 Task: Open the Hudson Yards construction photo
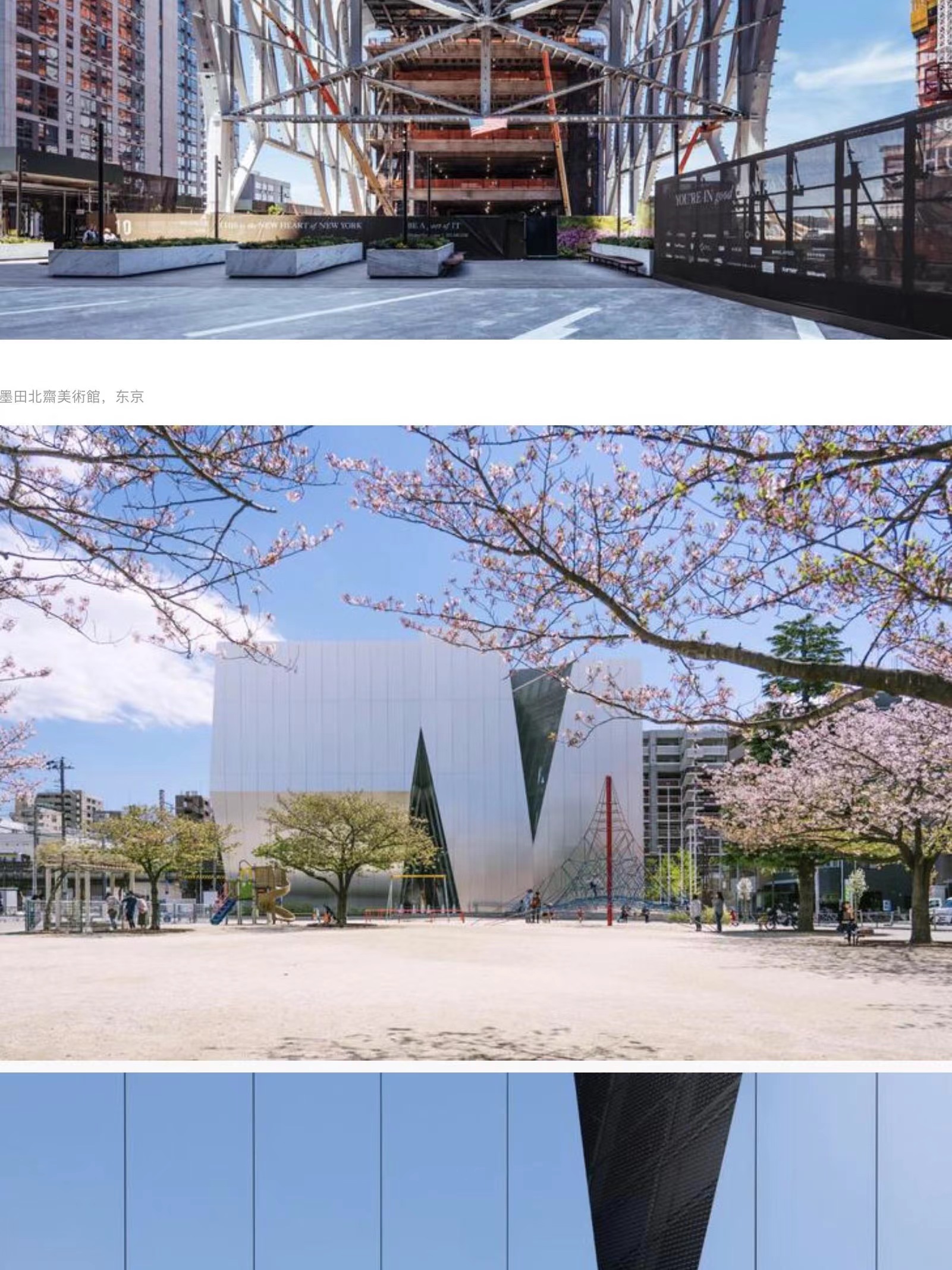[476, 170]
